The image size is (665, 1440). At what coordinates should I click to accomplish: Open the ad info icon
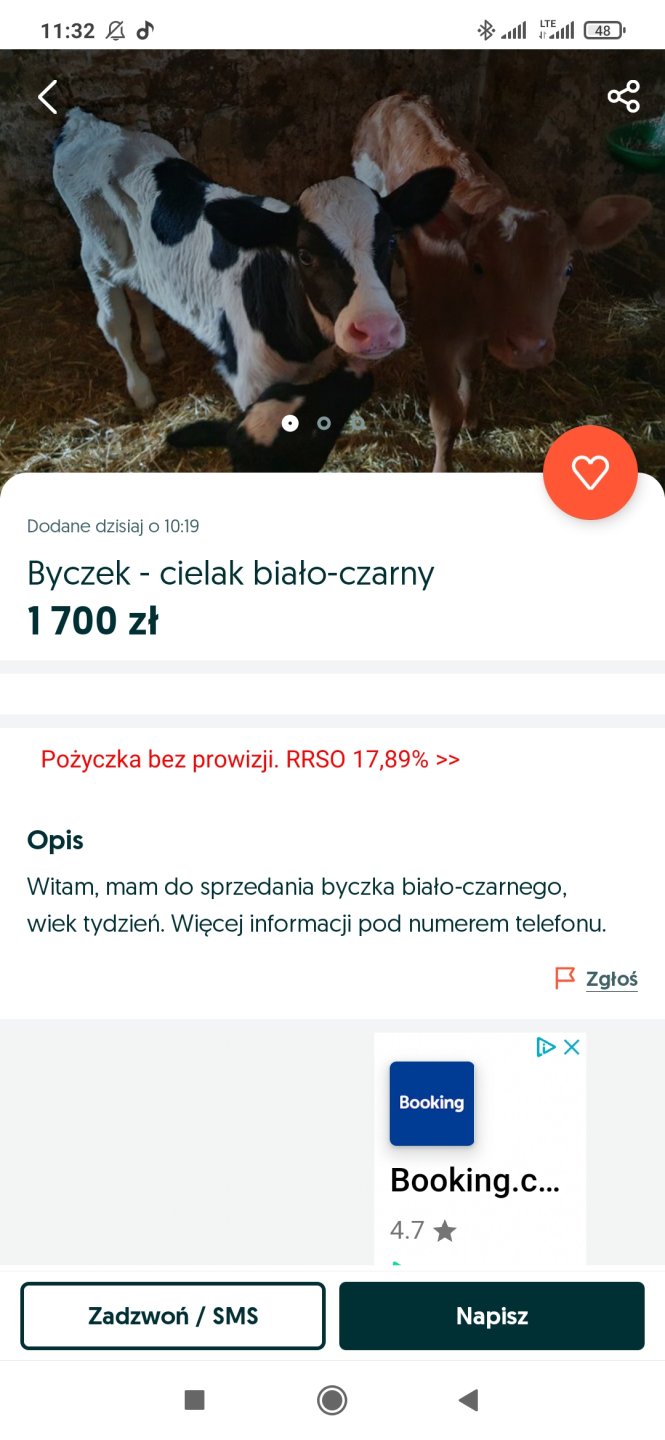546,1047
